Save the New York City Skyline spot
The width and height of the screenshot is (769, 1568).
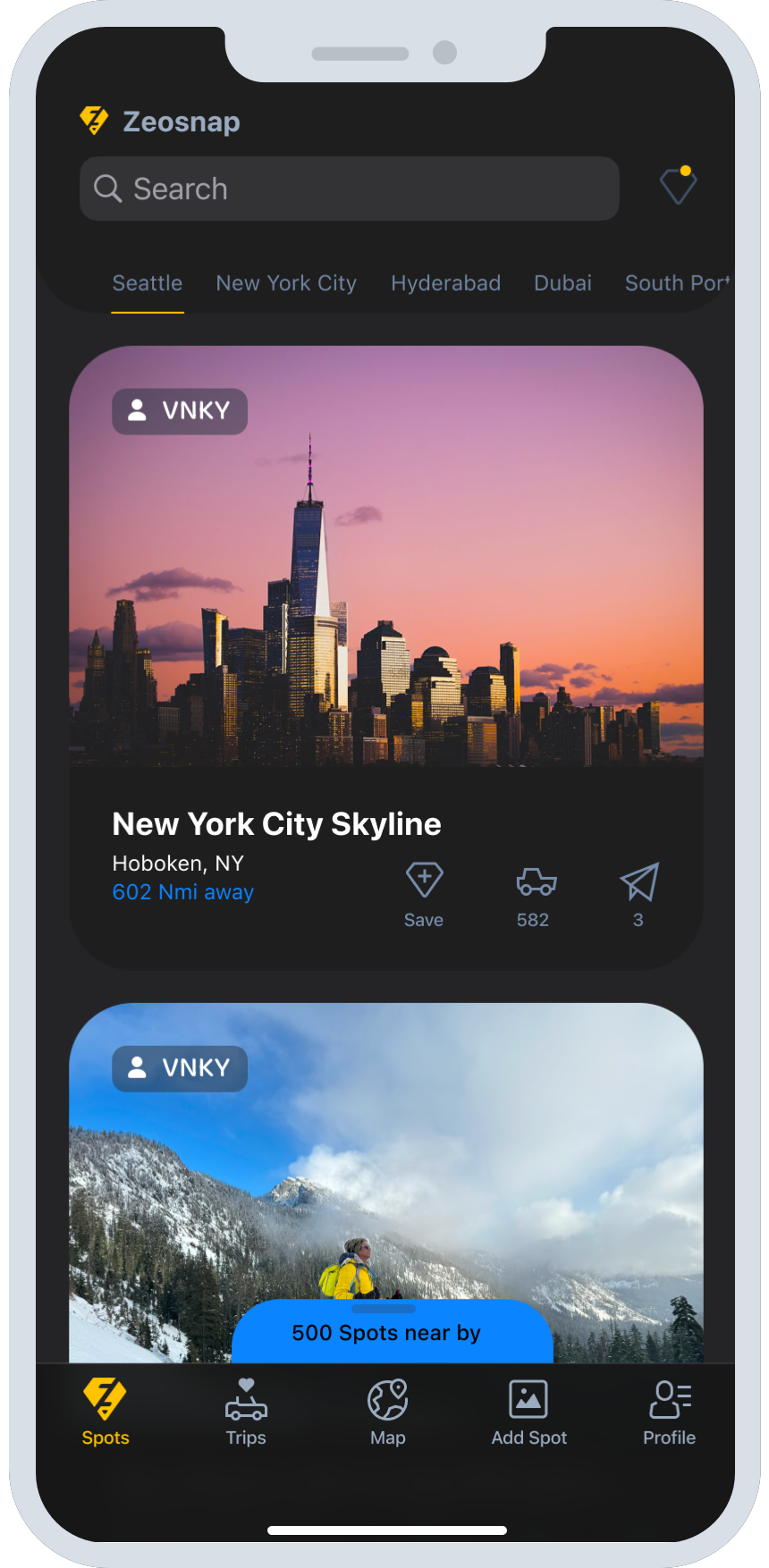[424, 892]
